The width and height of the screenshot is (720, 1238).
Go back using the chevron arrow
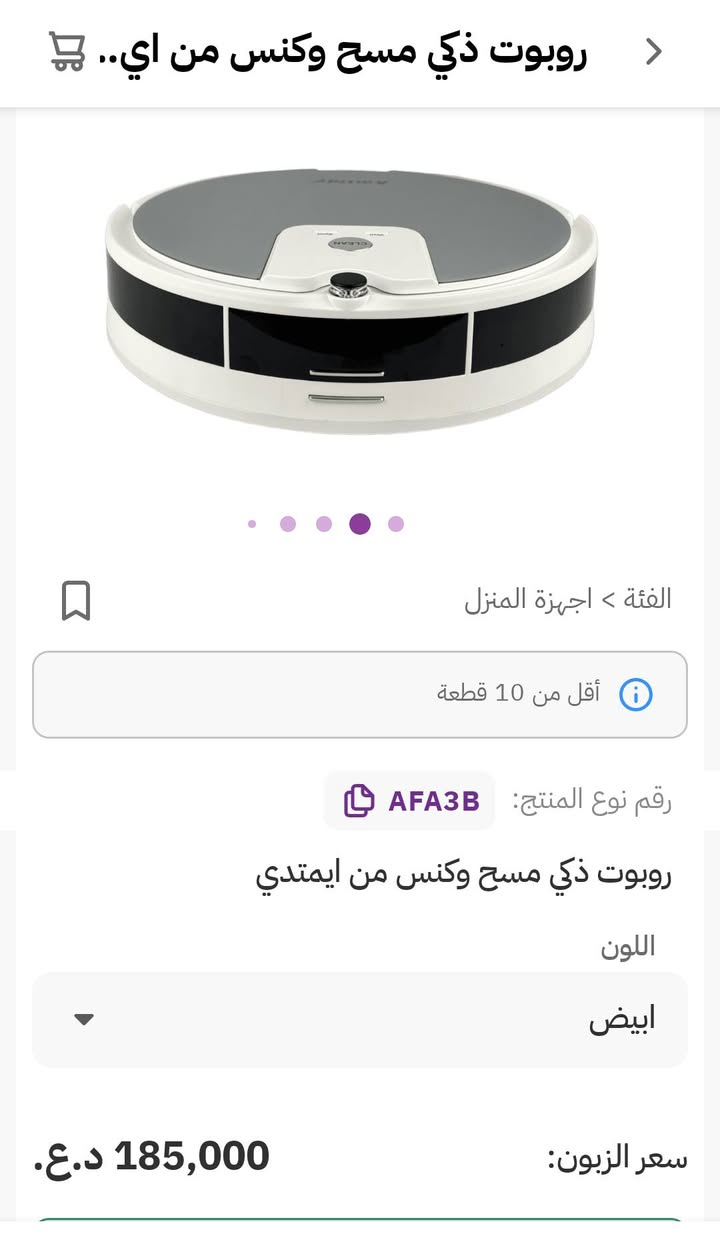pos(655,51)
